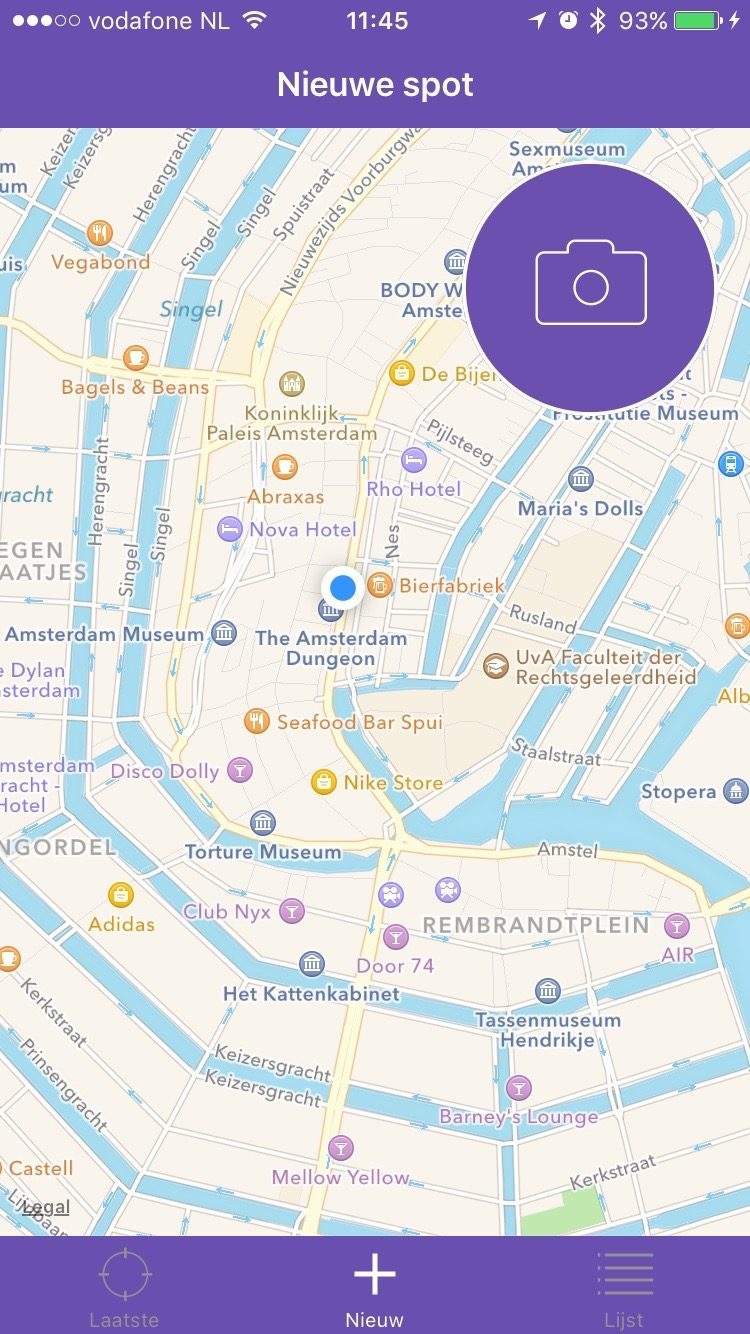Image resolution: width=750 pixels, height=1334 pixels.
Task: Tap the Rho Hotel pin
Action: (x=414, y=460)
